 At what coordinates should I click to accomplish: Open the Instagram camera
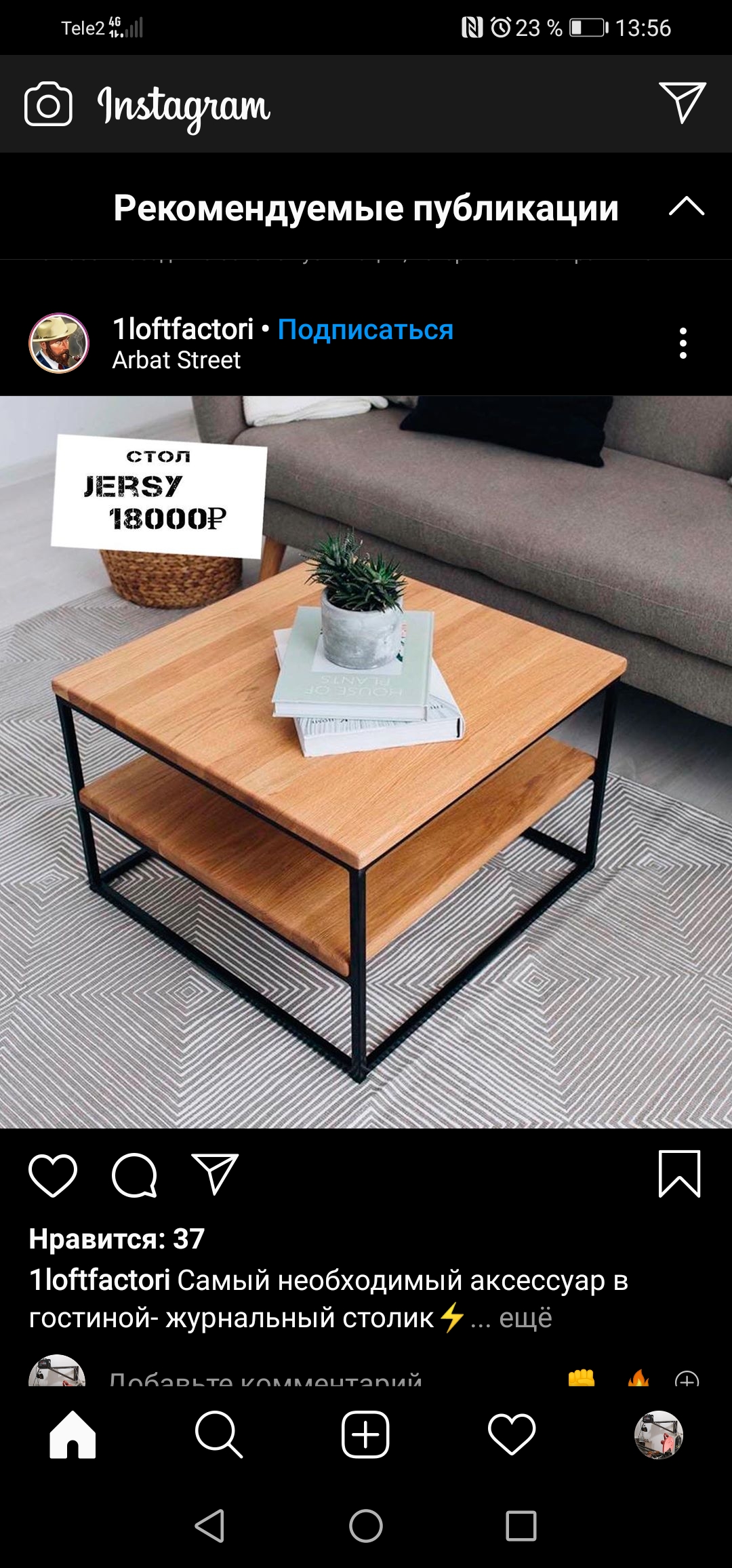point(48,104)
